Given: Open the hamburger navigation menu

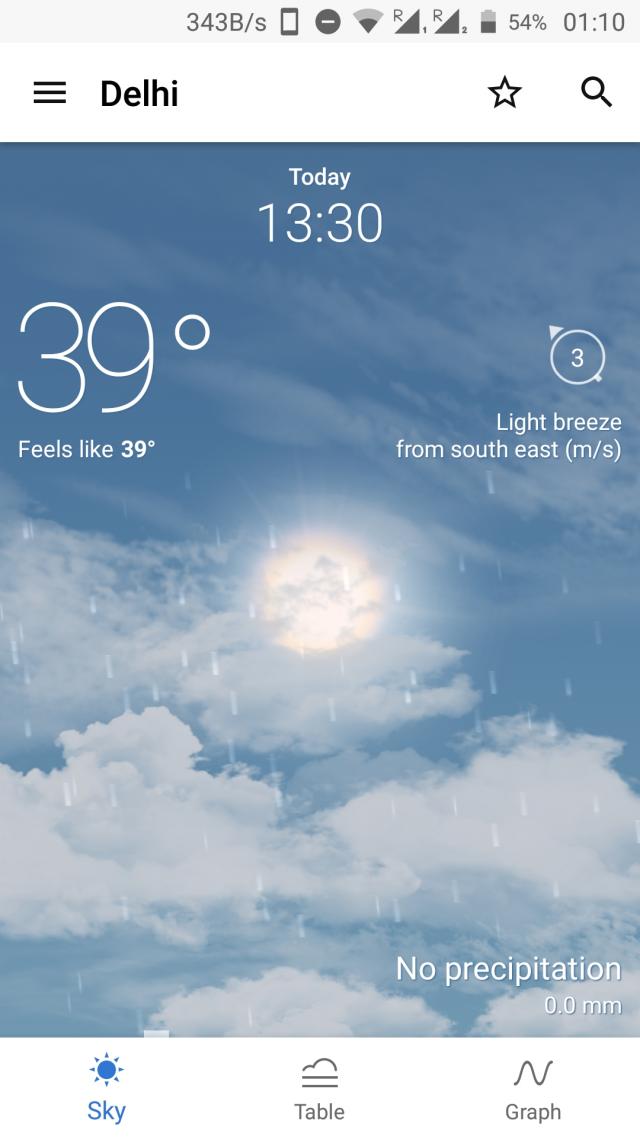Looking at the screenshot, I should coord(50,93).
